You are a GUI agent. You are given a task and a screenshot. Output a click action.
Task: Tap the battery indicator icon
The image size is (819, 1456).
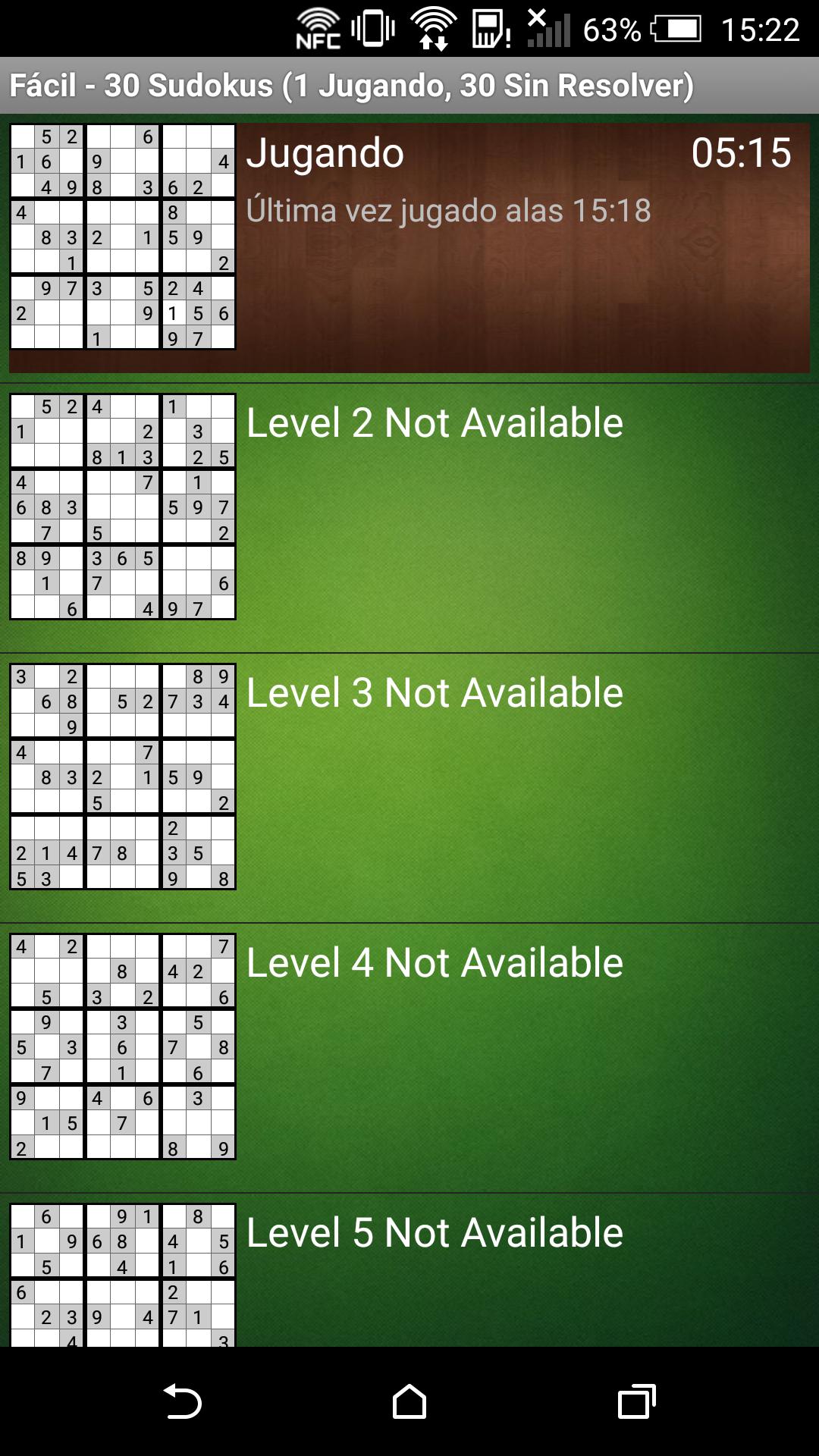point(675,29)
